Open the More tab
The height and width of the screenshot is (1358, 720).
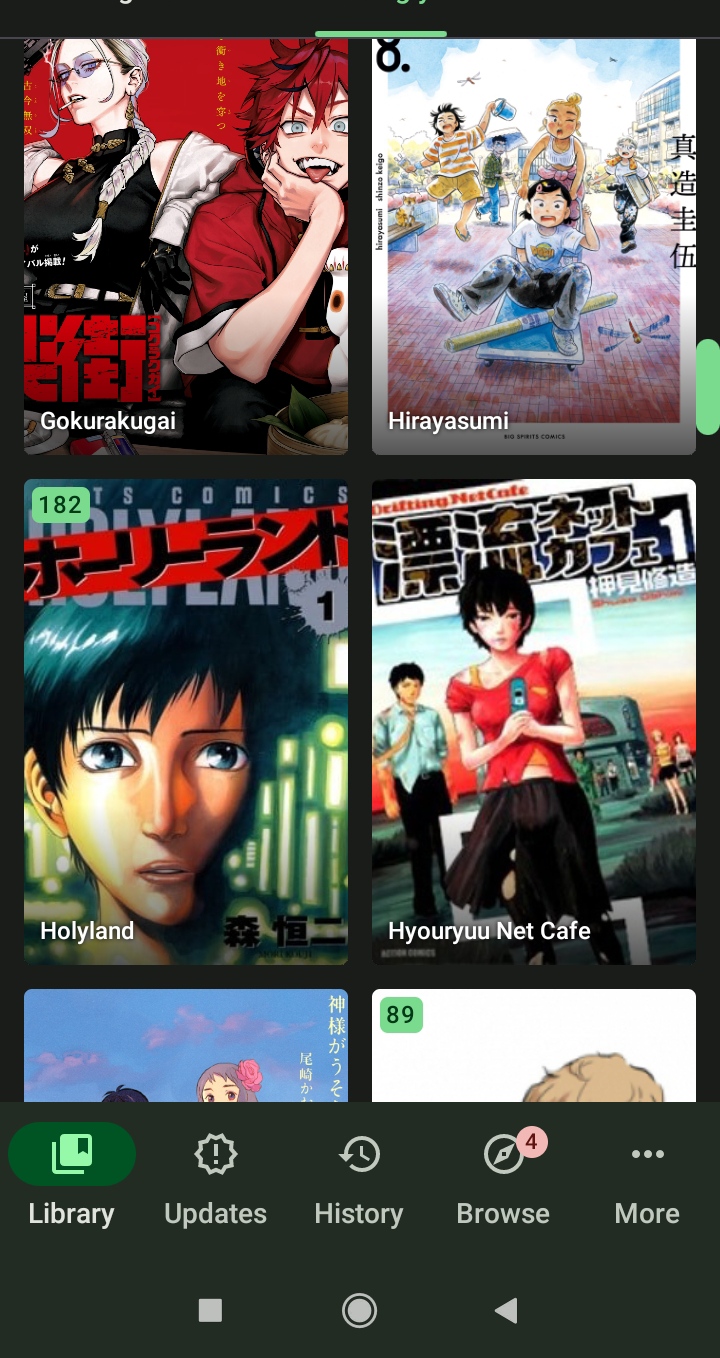647,1176
